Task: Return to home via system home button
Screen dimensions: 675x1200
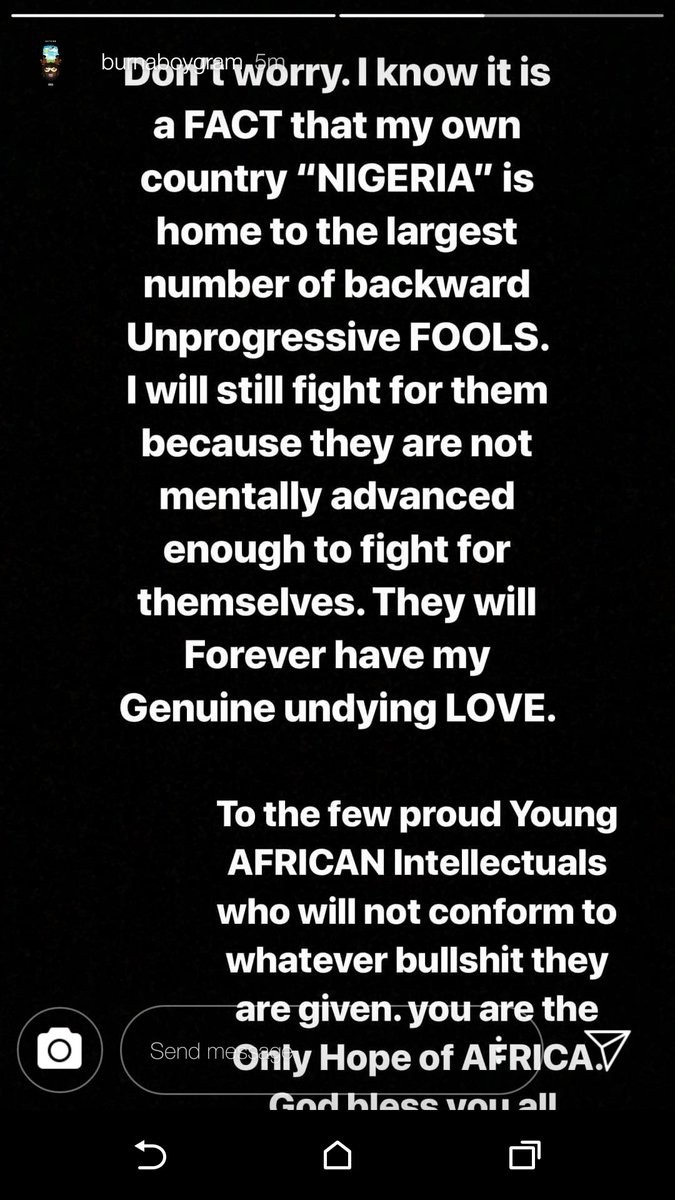Action: tap(337, 1156)
